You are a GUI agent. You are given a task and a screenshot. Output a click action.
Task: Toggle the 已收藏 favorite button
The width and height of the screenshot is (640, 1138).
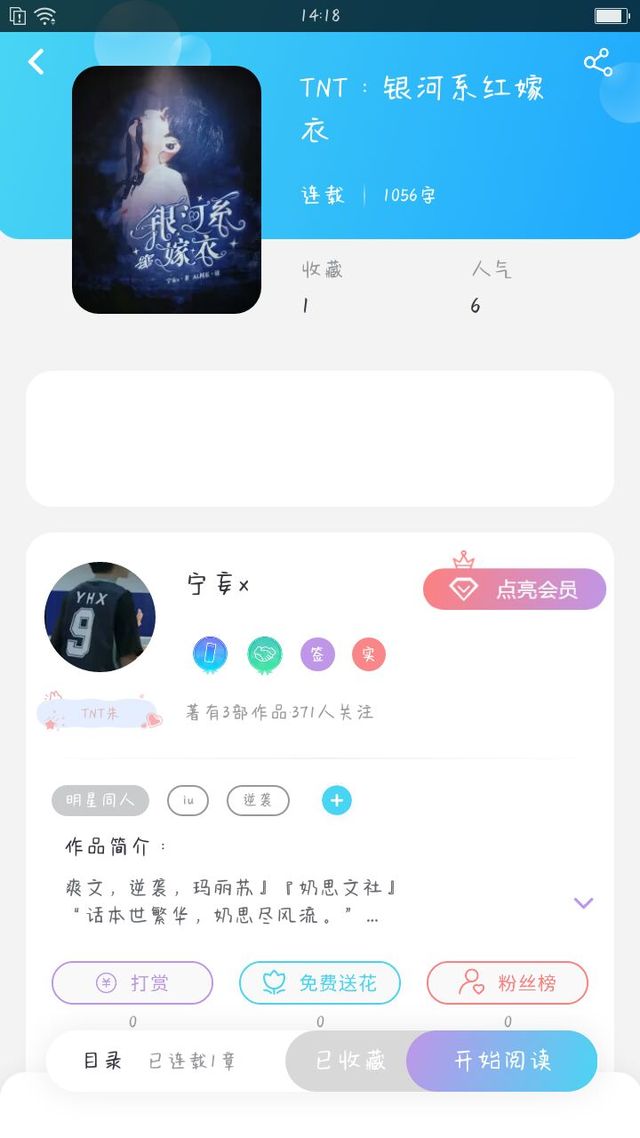(348, 1061)
